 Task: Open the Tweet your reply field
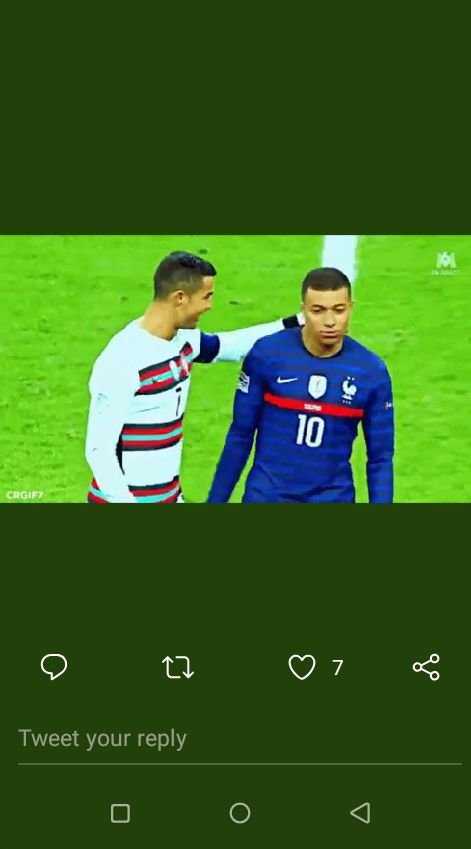[x=239, y=739]
